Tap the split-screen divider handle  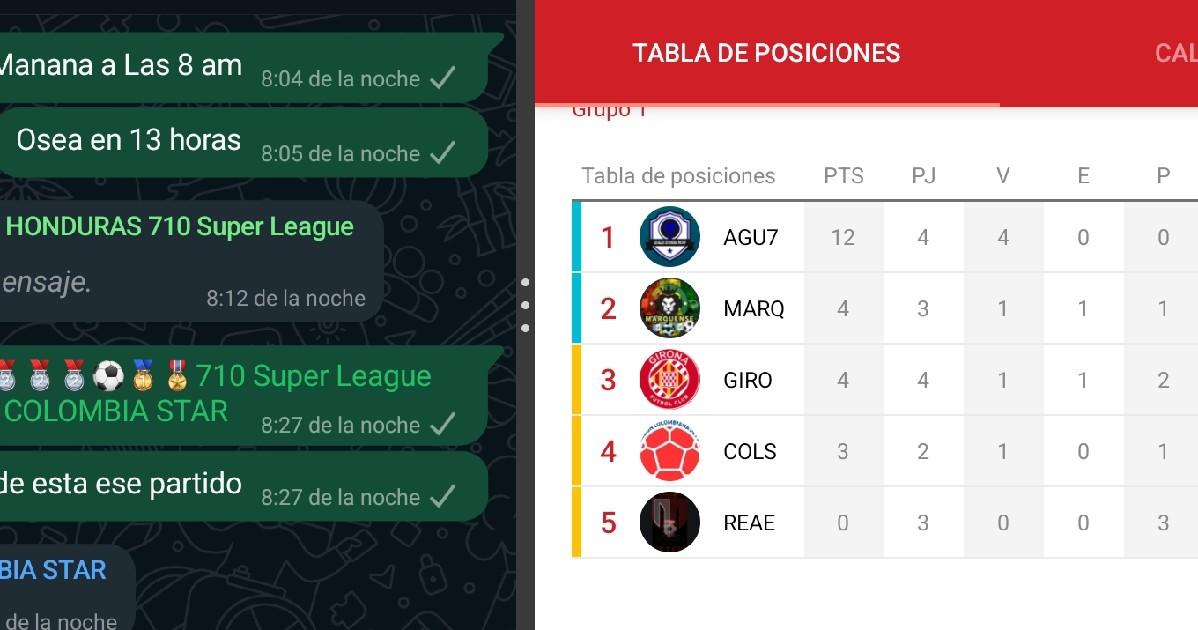525,305
